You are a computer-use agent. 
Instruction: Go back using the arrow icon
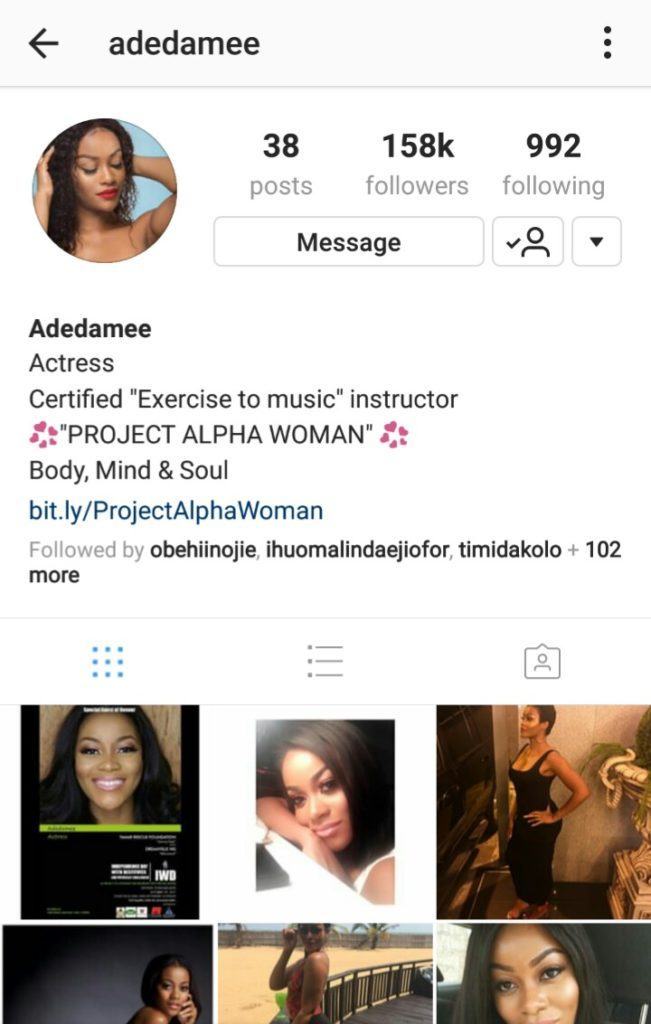click(x=43, y=43)
